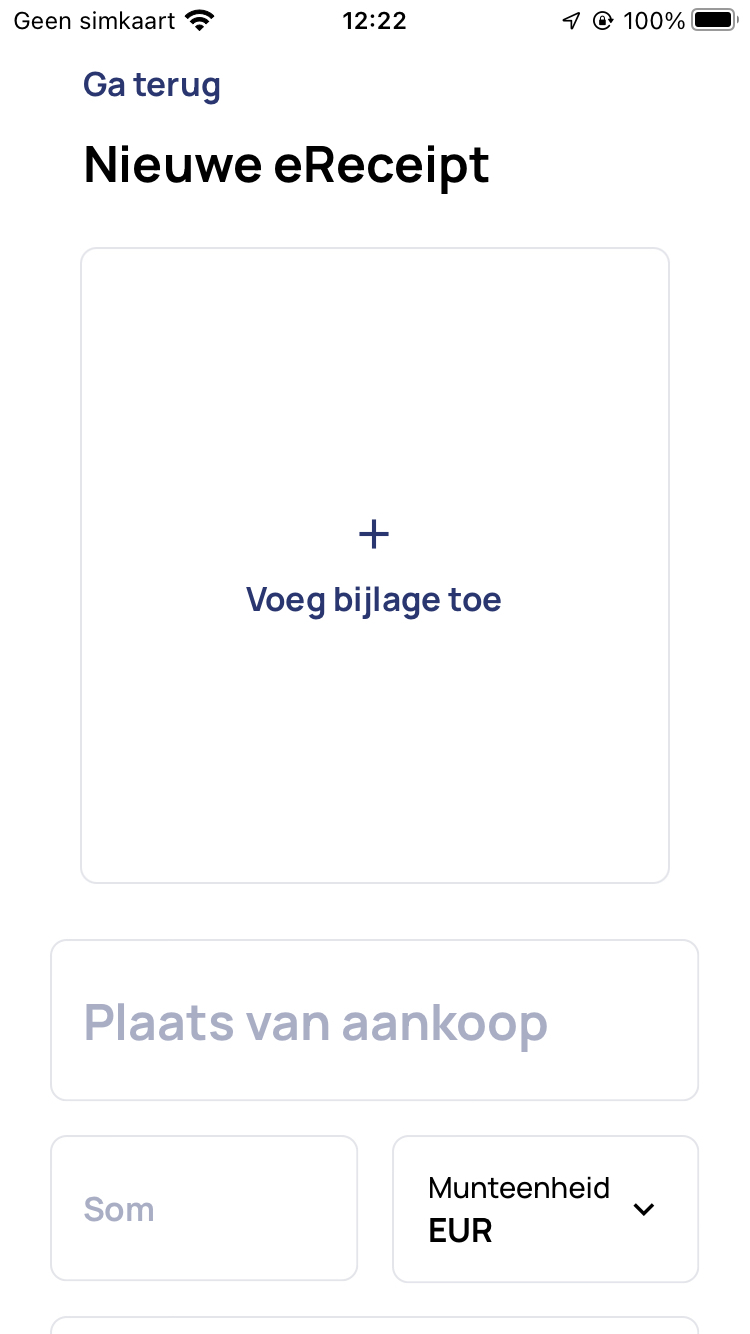The height and width of the screenshot is (1334, 750).
Task: Tap the battery icon in status bar
Action: (x=712, y=17)
